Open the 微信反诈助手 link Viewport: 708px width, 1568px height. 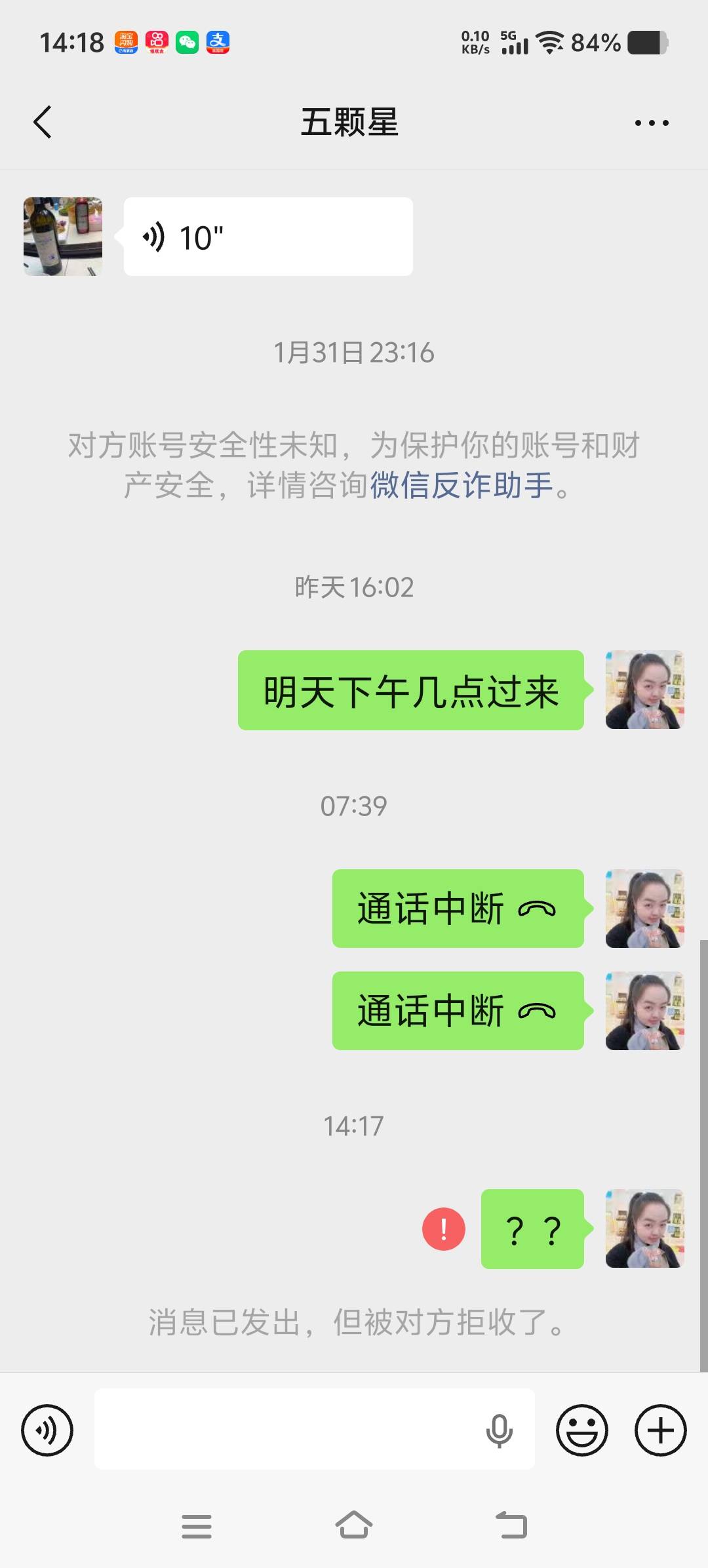[462, 486]
